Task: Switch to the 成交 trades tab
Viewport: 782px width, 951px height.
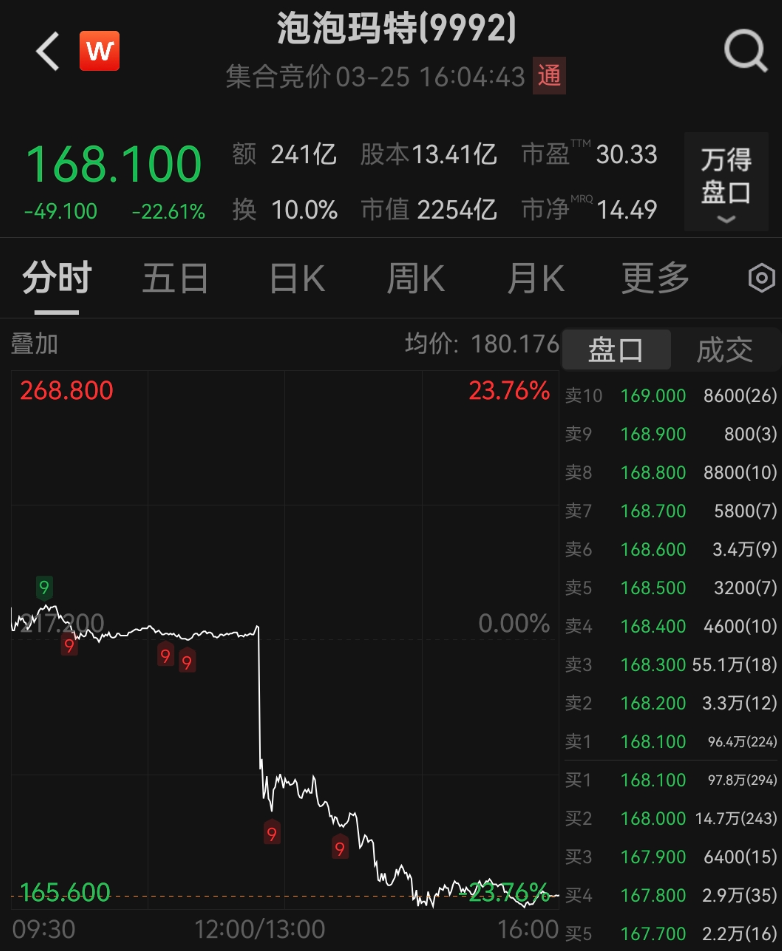Action: pos(724,350)
